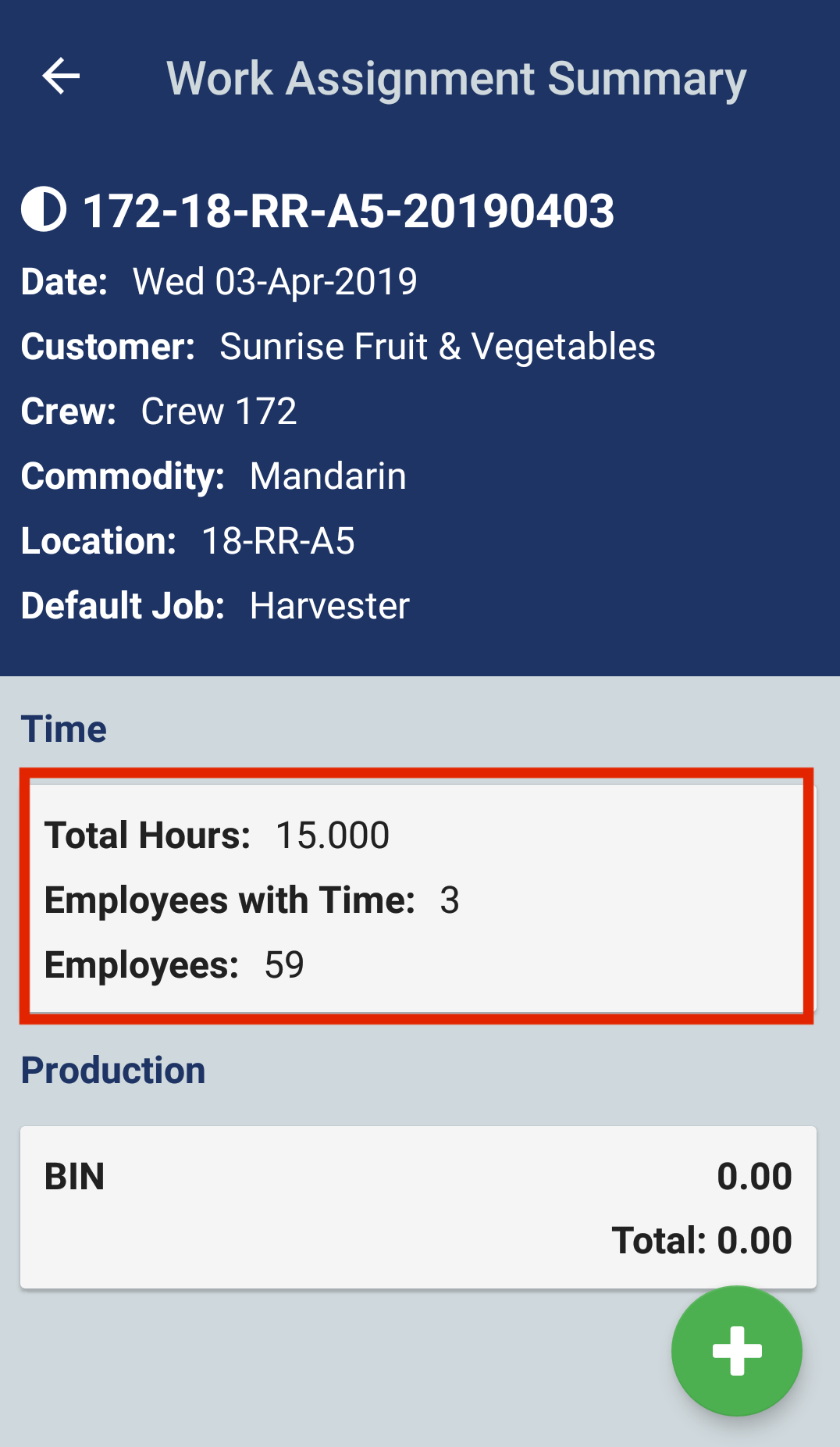
Task: Tap Default Job Harvester value
Action: coord(329,605)
